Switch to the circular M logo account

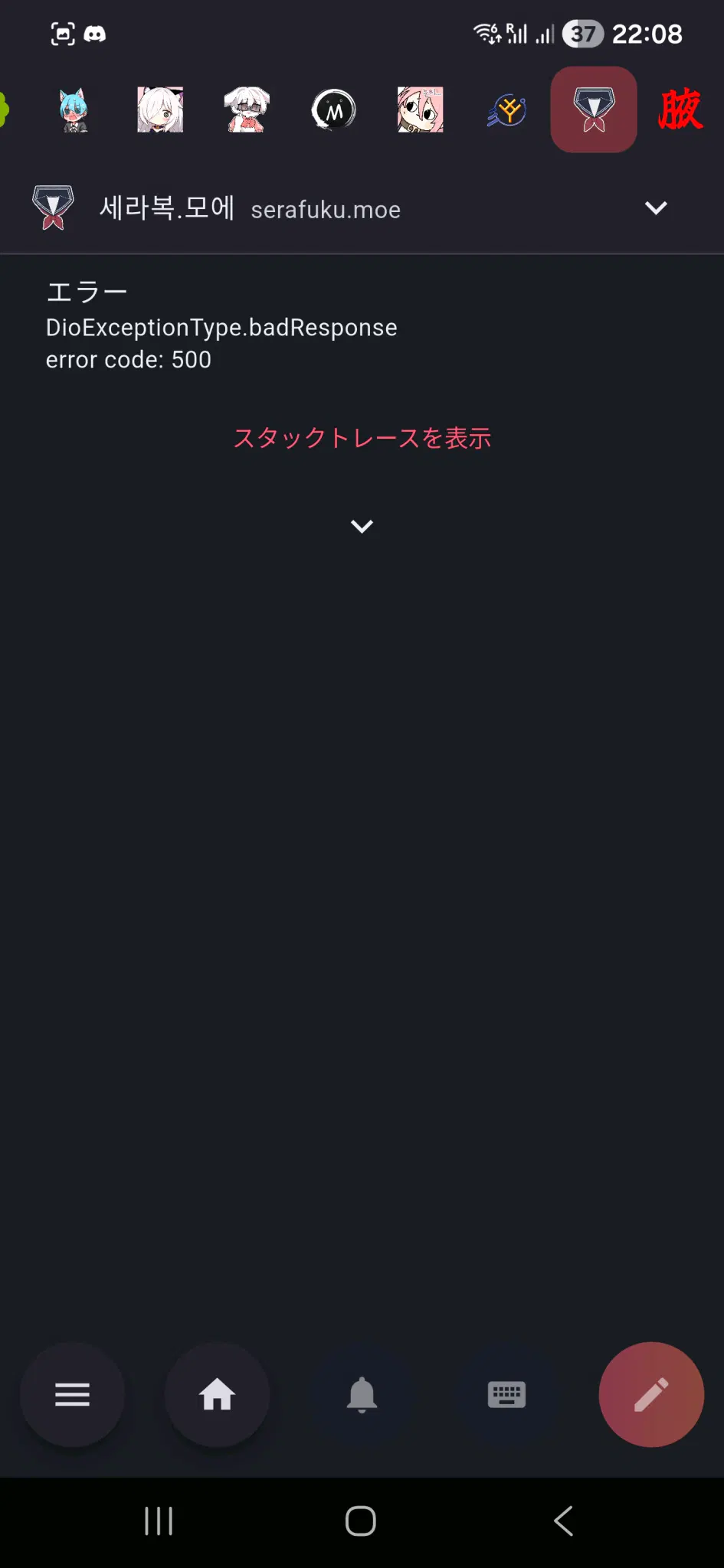pyautogui.click(x=333, y=110)
